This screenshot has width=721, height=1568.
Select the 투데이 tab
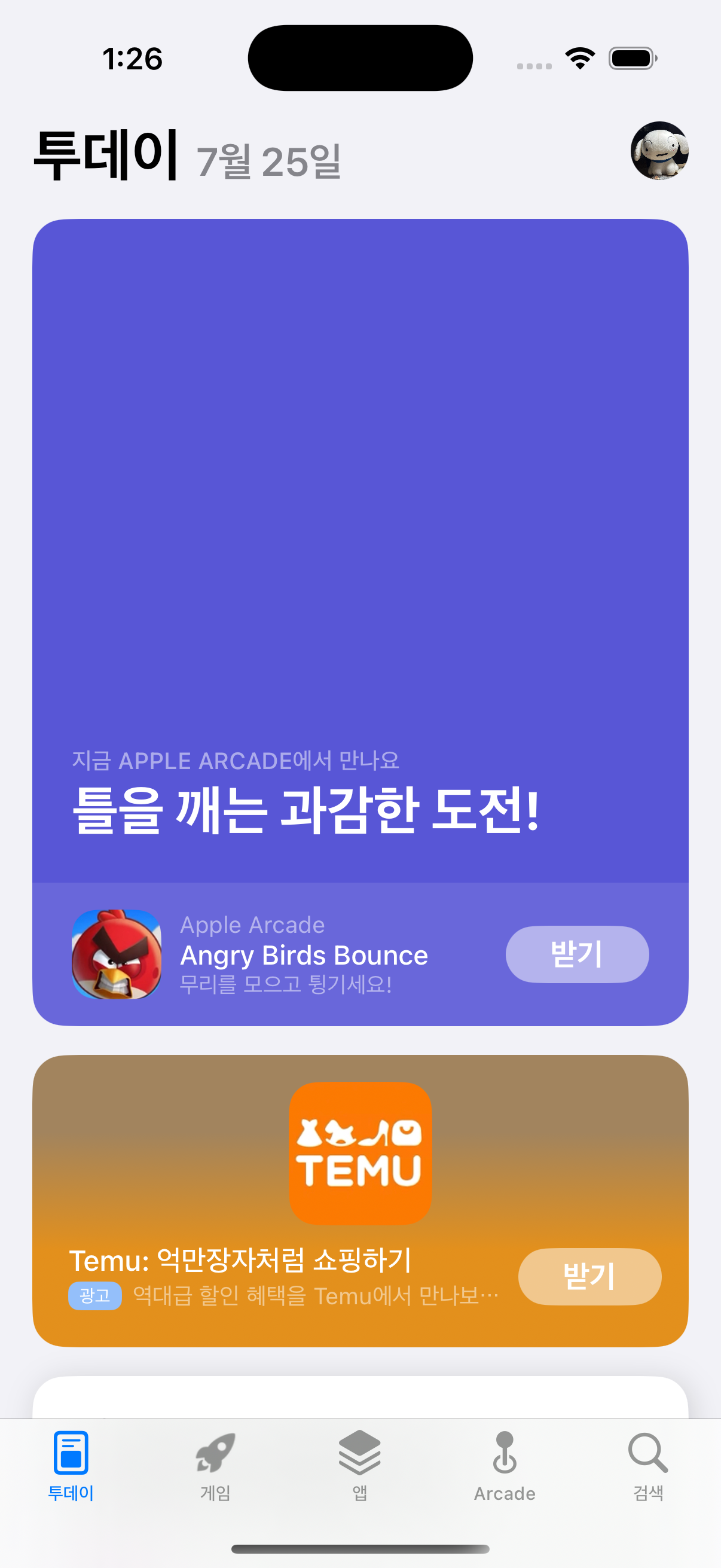pyautogui.click(x=71, y=1465)
